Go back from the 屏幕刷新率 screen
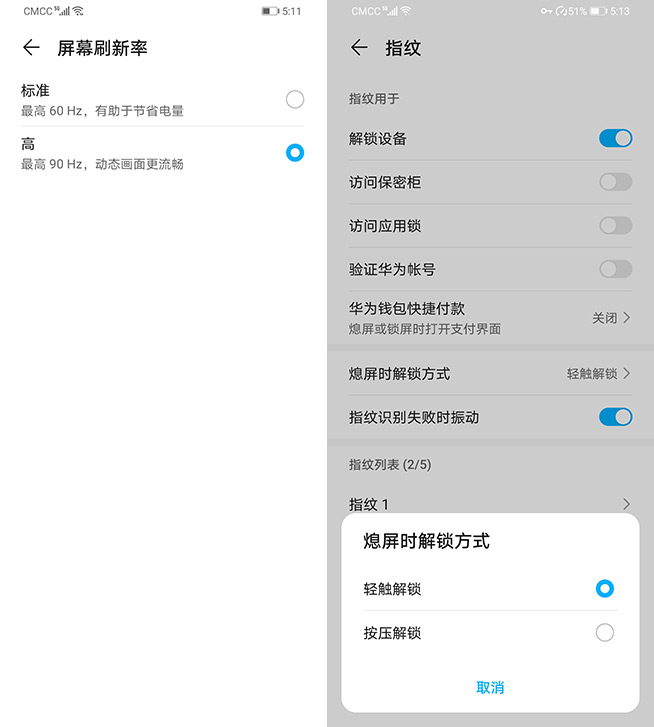 point(31,48)
